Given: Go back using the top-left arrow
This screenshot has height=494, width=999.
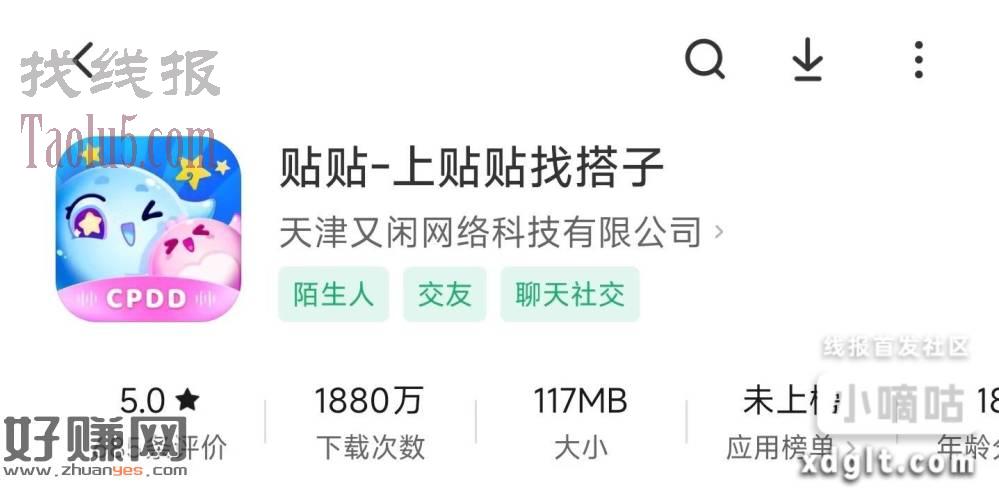Looking at the screenshot, I should point(84,61).
